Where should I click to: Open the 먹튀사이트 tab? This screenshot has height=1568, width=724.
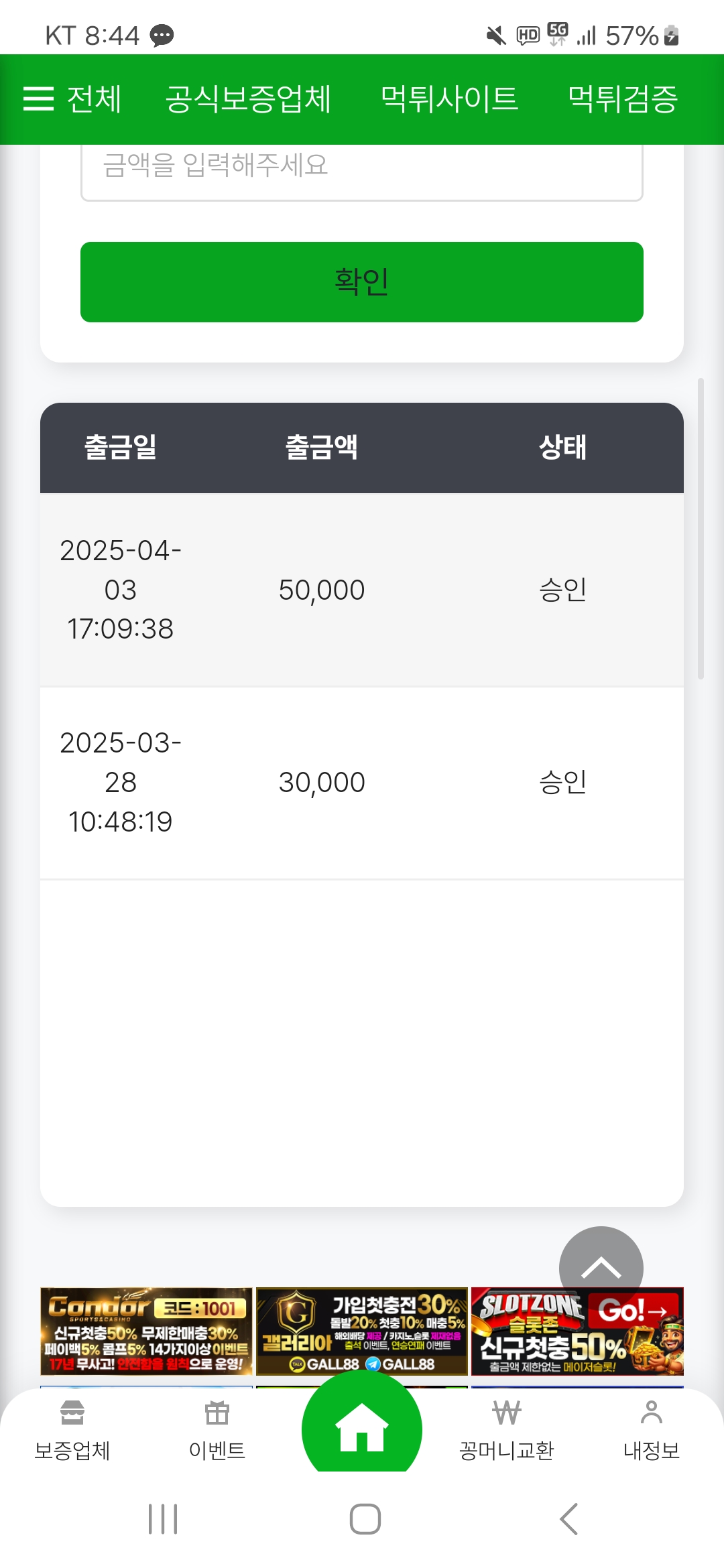click(449, 99)
